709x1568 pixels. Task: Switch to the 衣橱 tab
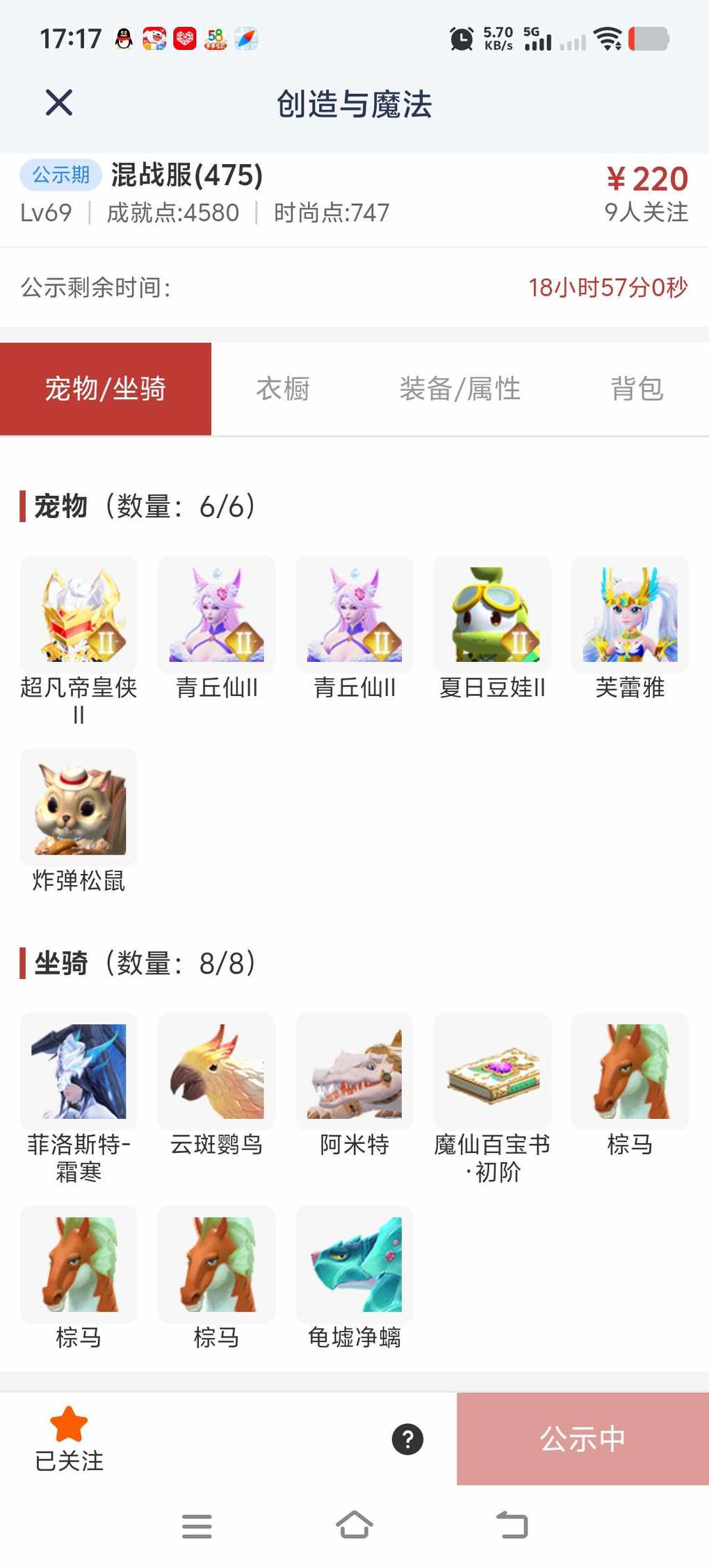click(283, 389)
